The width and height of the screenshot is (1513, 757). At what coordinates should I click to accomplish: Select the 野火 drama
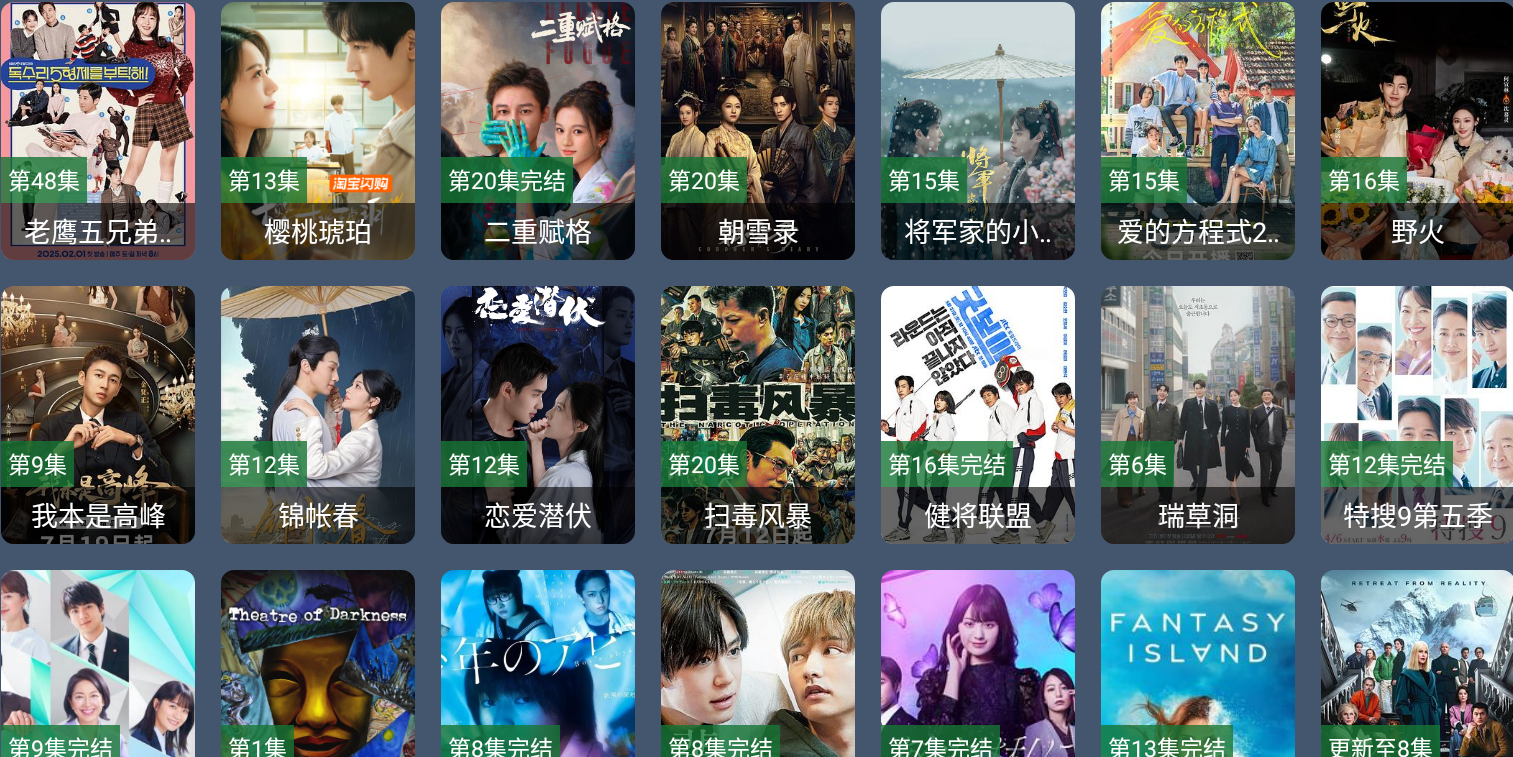(1416, 130)
